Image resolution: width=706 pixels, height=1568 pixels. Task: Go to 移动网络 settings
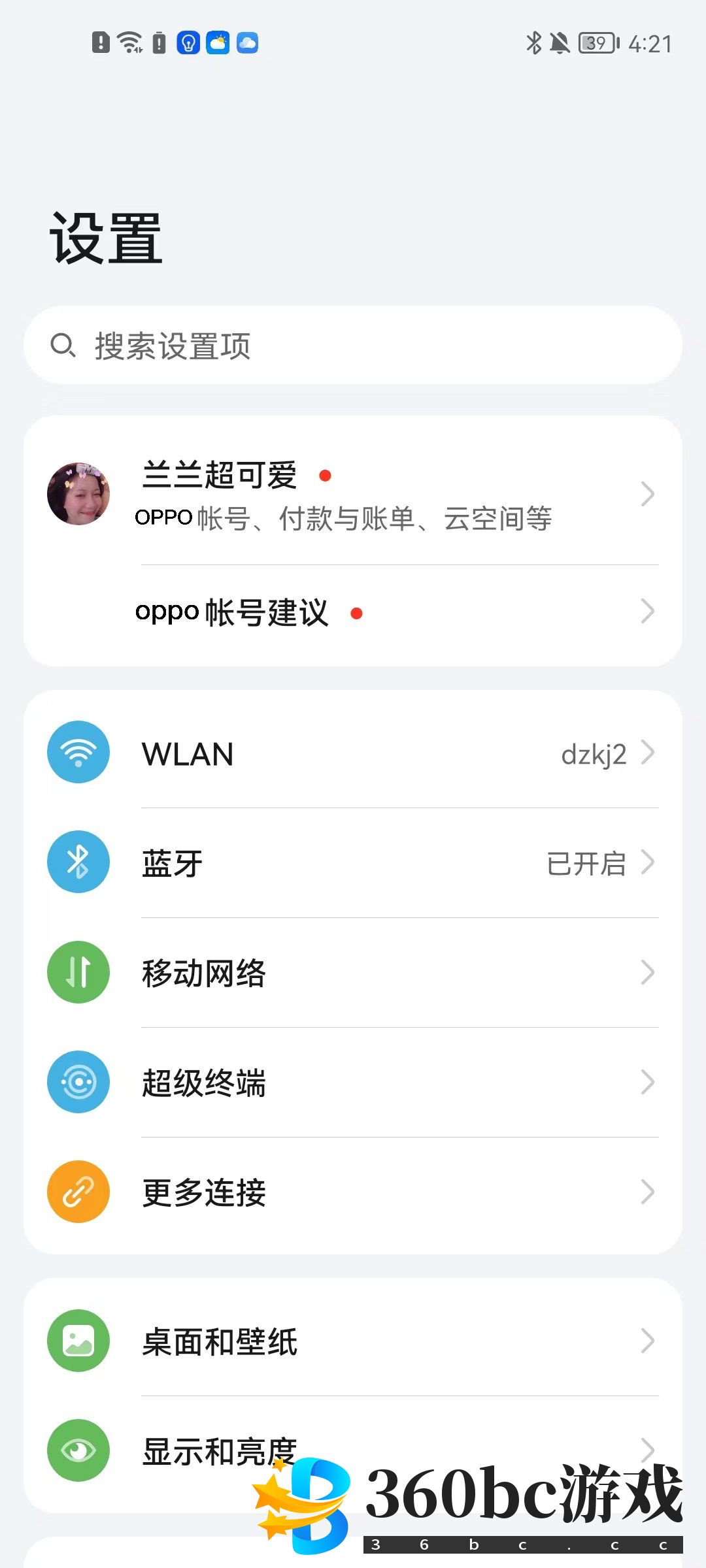coord(353,973)
